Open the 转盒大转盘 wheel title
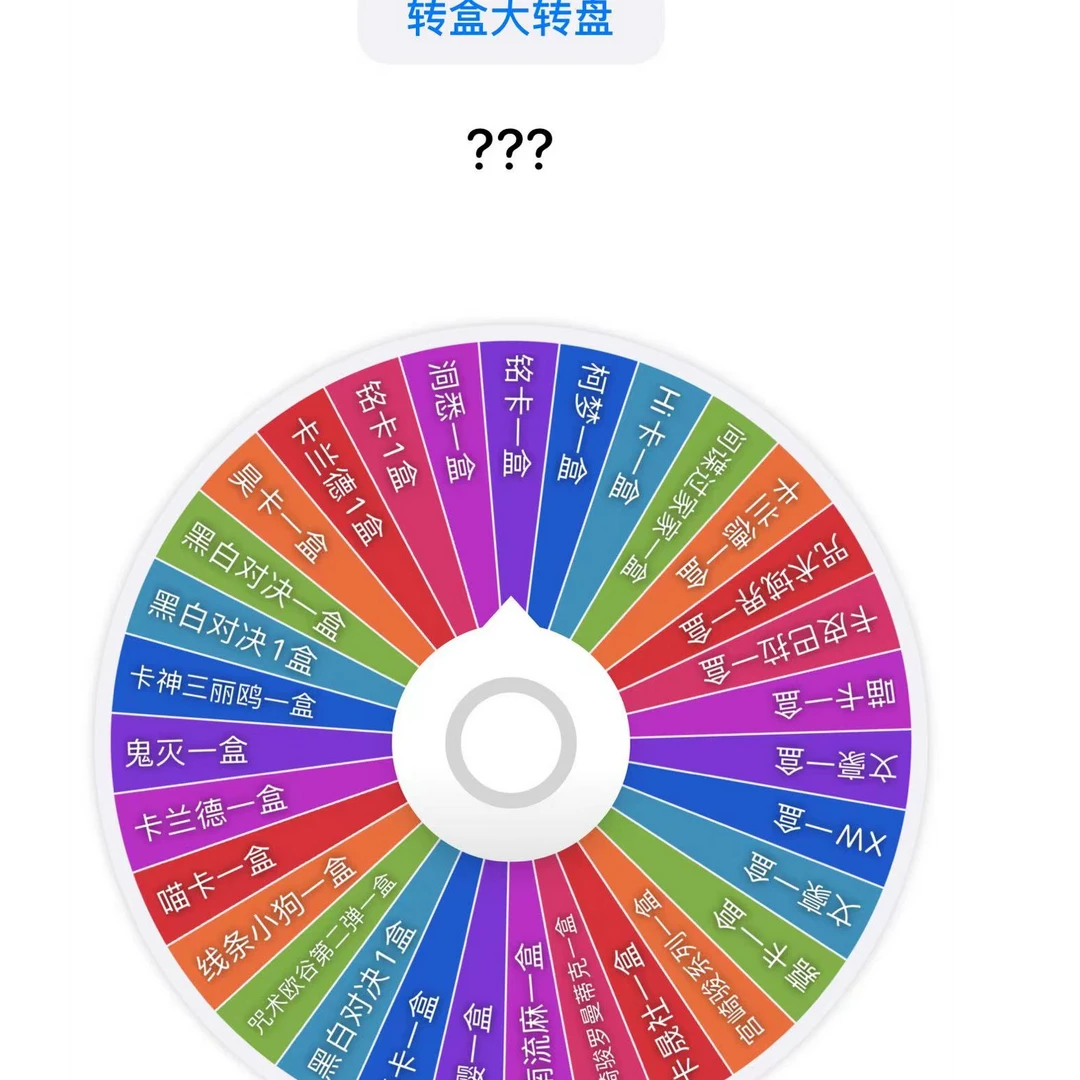Image resolution: width=1080 pixels, height=1080 pixels. pos(510,20)
